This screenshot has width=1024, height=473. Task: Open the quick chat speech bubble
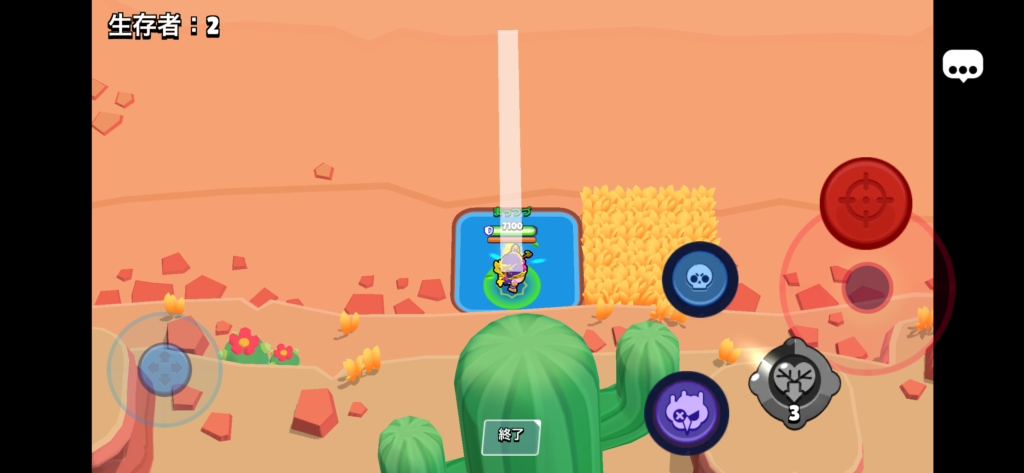[962, 66]
